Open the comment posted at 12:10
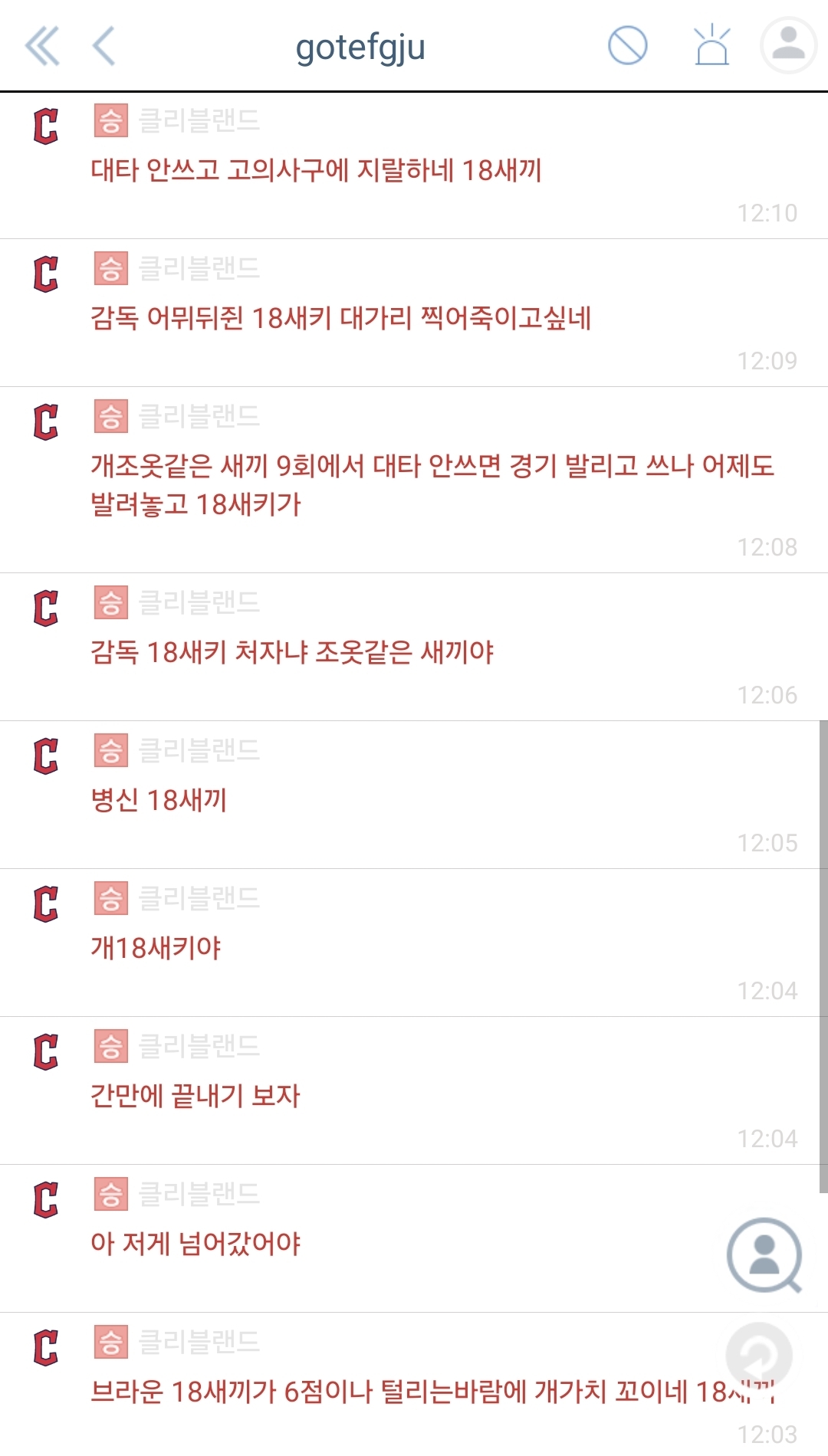This screenshot has width=828, height=1456. tap(316, 170)
